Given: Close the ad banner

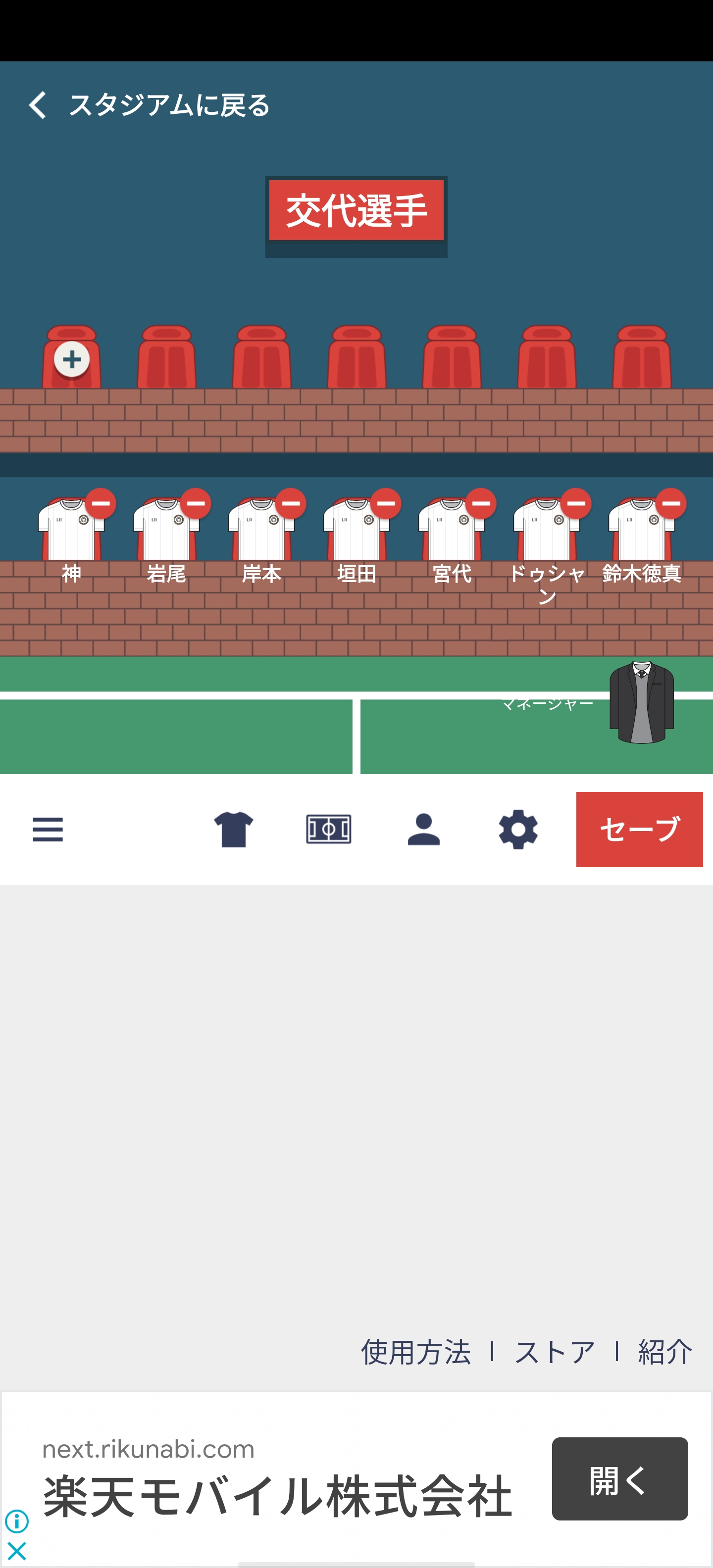Looking at the screenshot, I should 17,1551.
